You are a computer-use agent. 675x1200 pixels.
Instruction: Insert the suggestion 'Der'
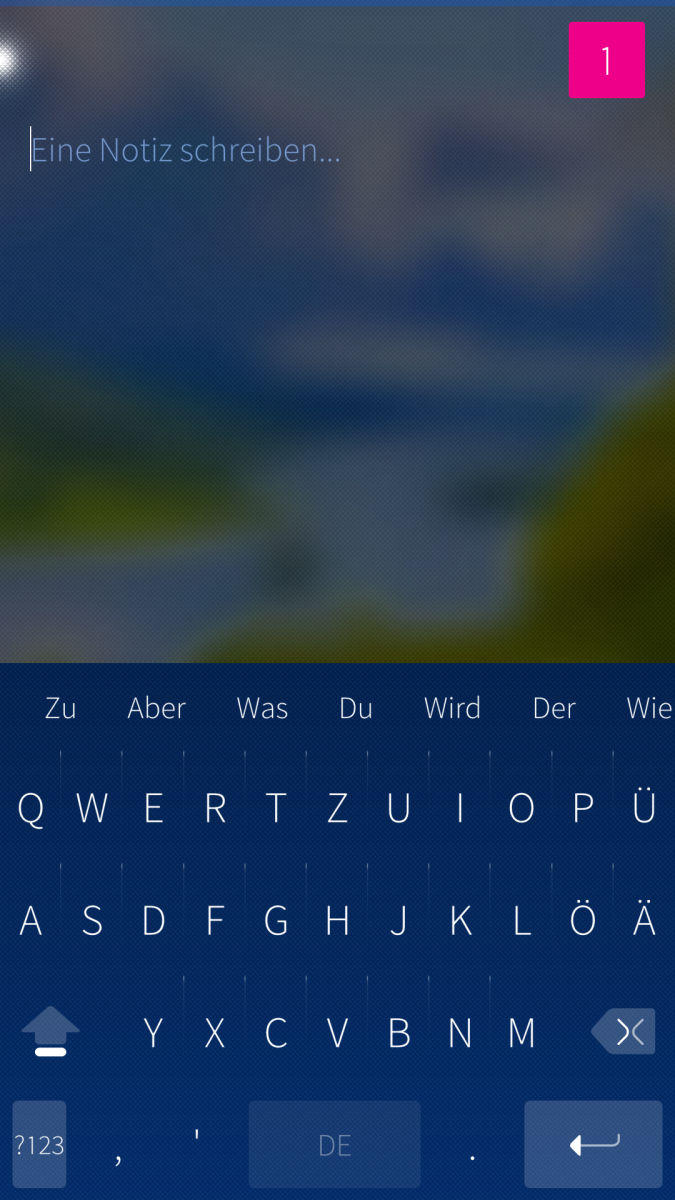pyautogui.click(x=554, y=709)
